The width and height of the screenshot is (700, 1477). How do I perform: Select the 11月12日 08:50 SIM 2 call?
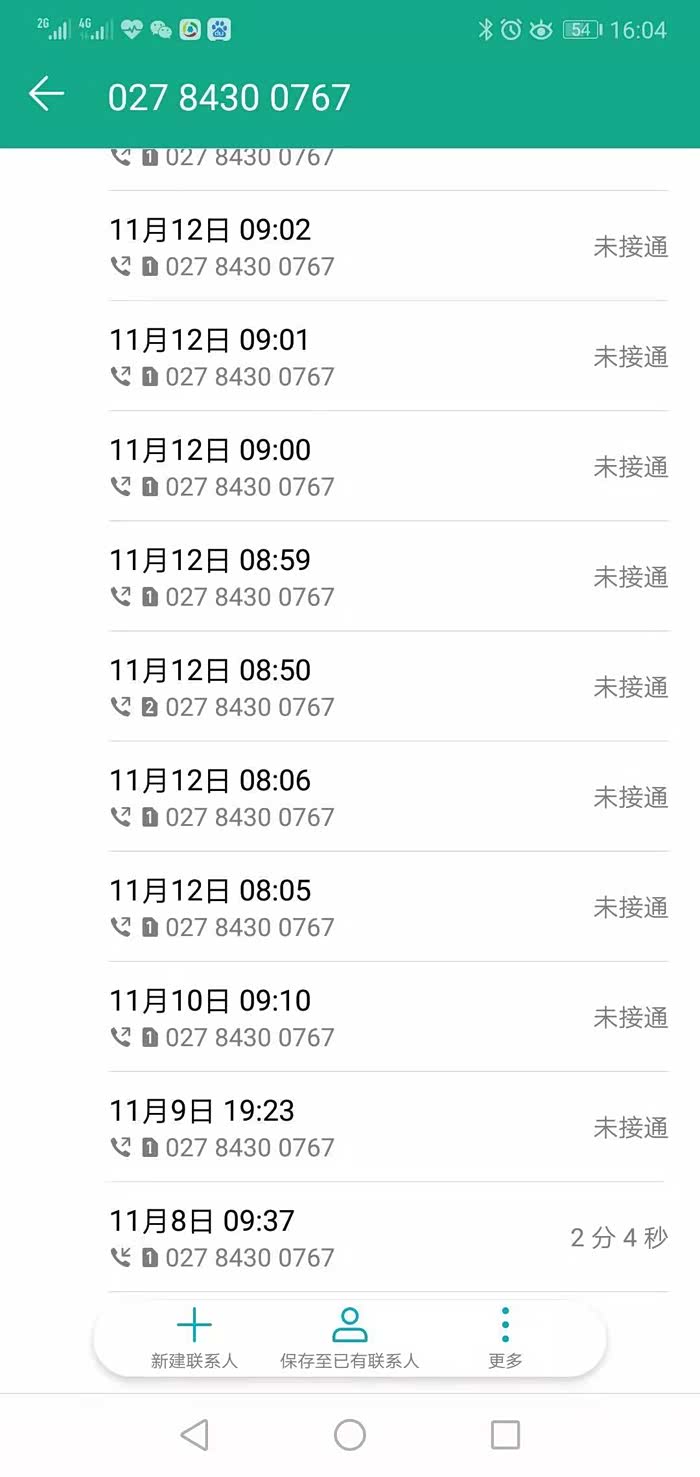(x=388, y=687)
